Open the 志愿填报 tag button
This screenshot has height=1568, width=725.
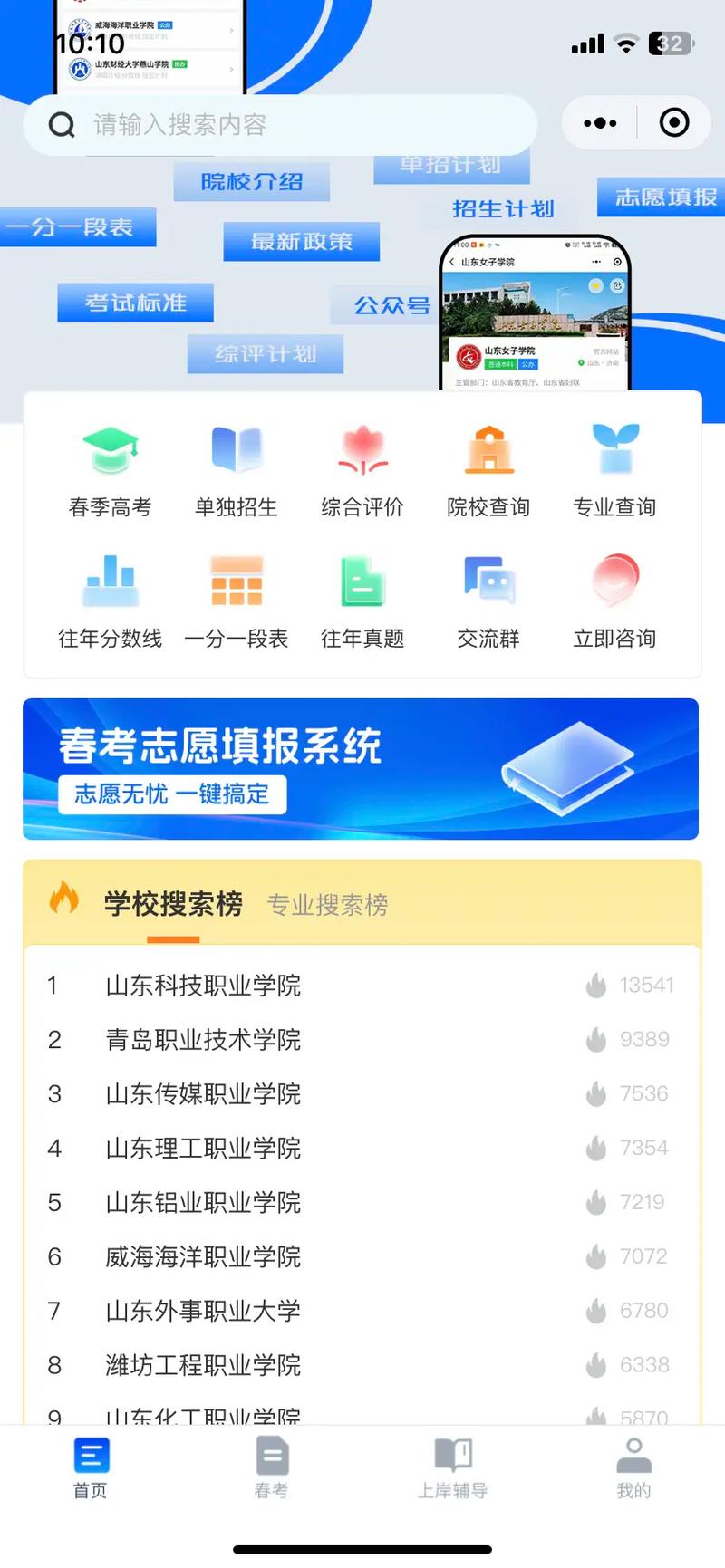coord(661,198)
